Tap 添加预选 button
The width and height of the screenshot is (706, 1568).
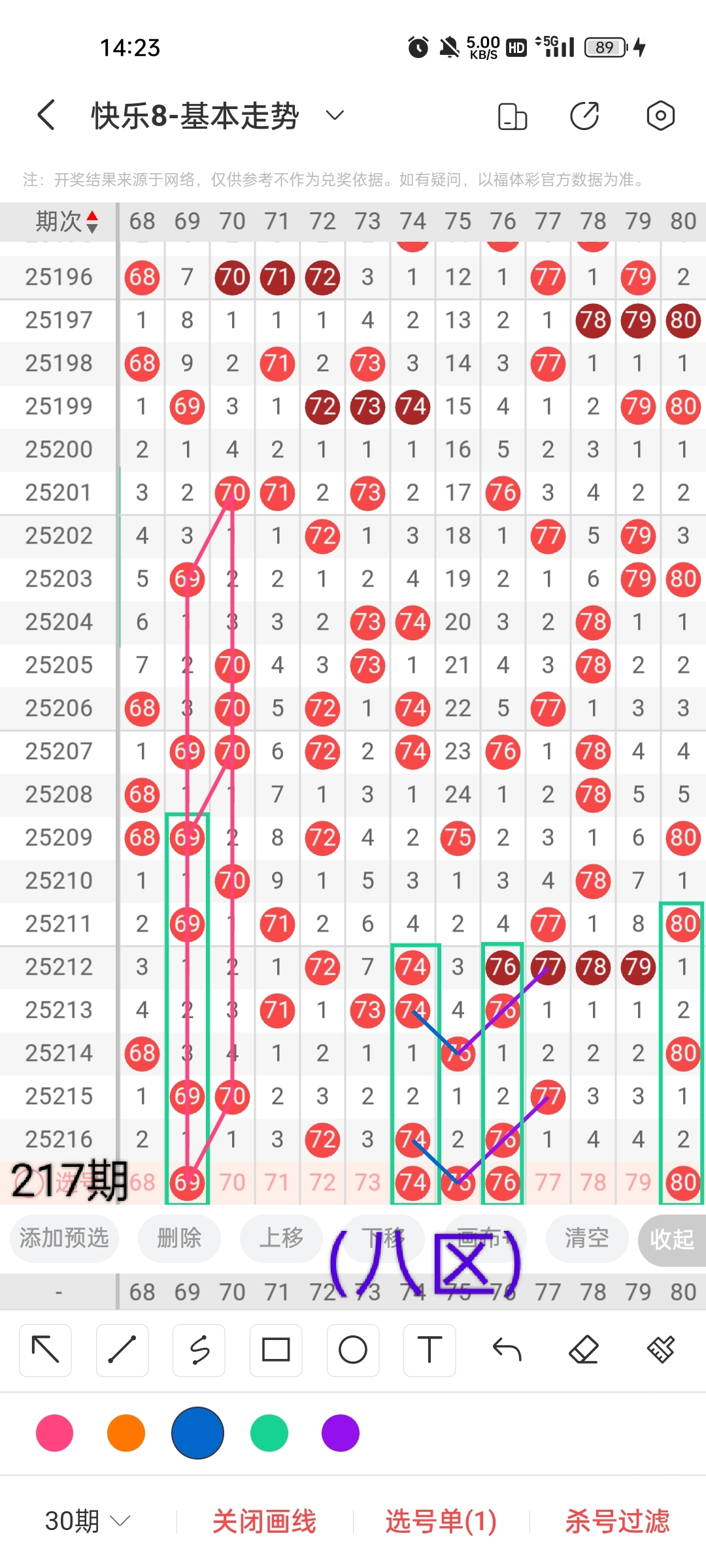pos(64,1238)
